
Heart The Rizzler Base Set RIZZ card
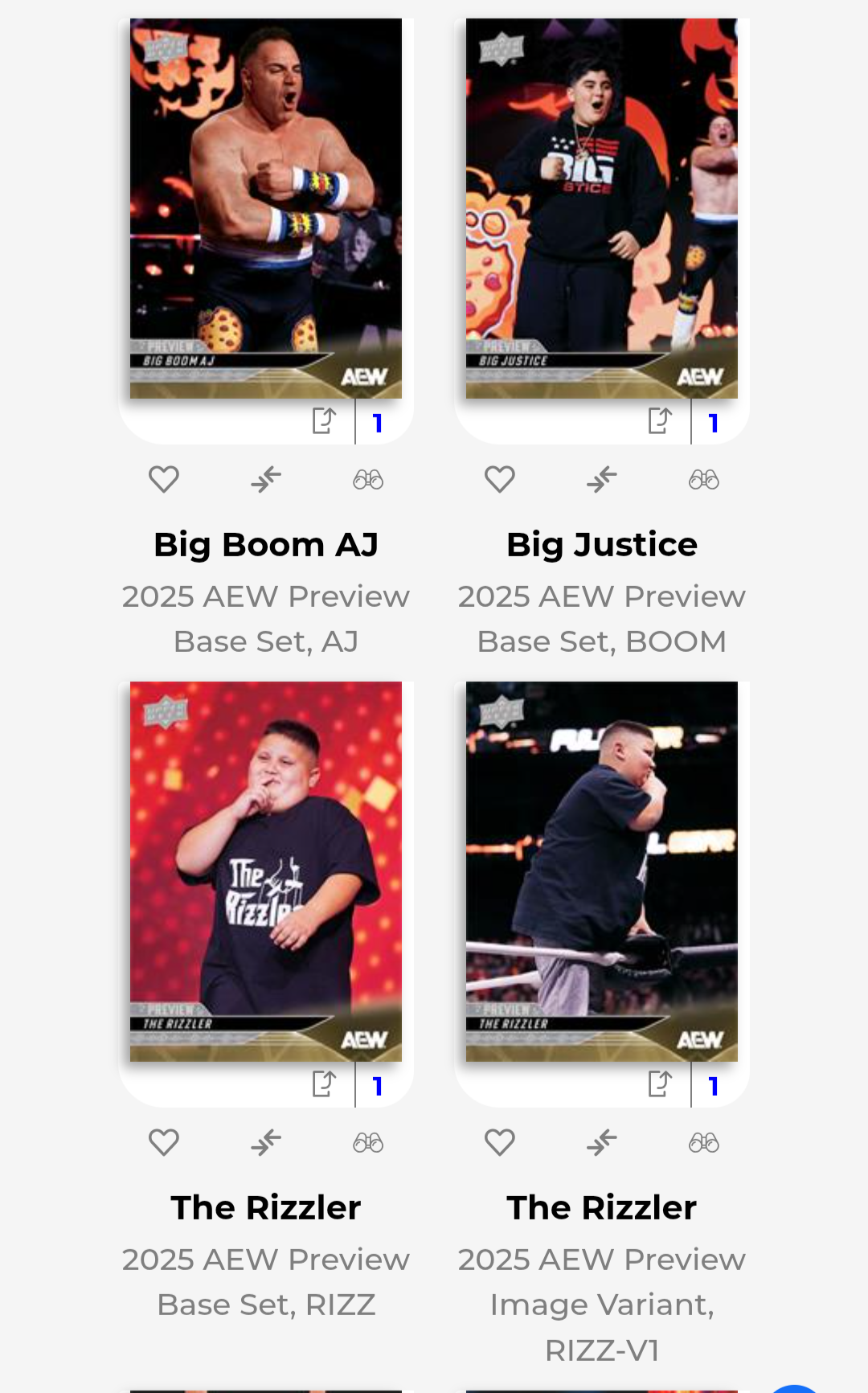coord(164,1143)
